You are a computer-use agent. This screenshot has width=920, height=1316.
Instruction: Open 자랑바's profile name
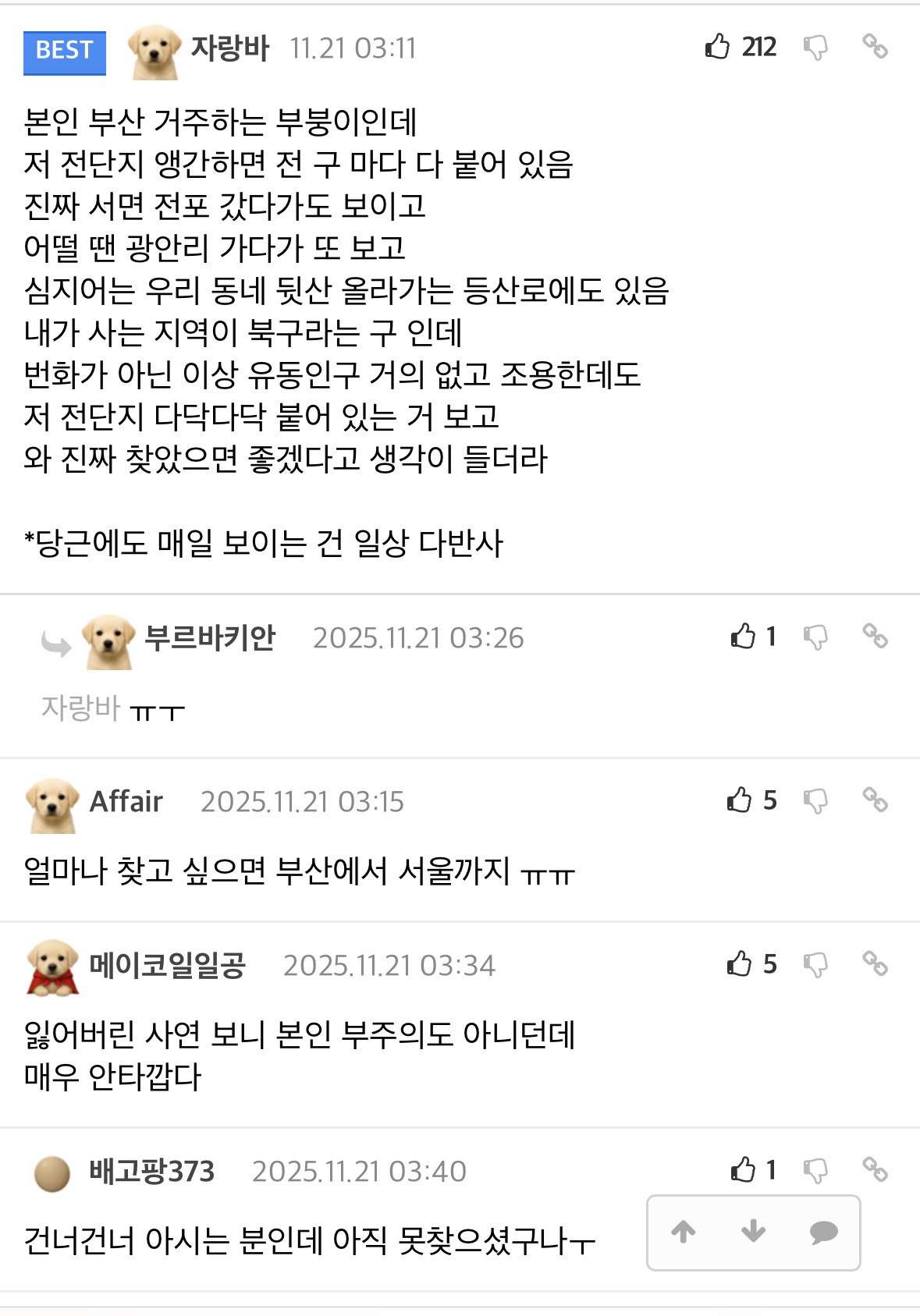point(230,48)
